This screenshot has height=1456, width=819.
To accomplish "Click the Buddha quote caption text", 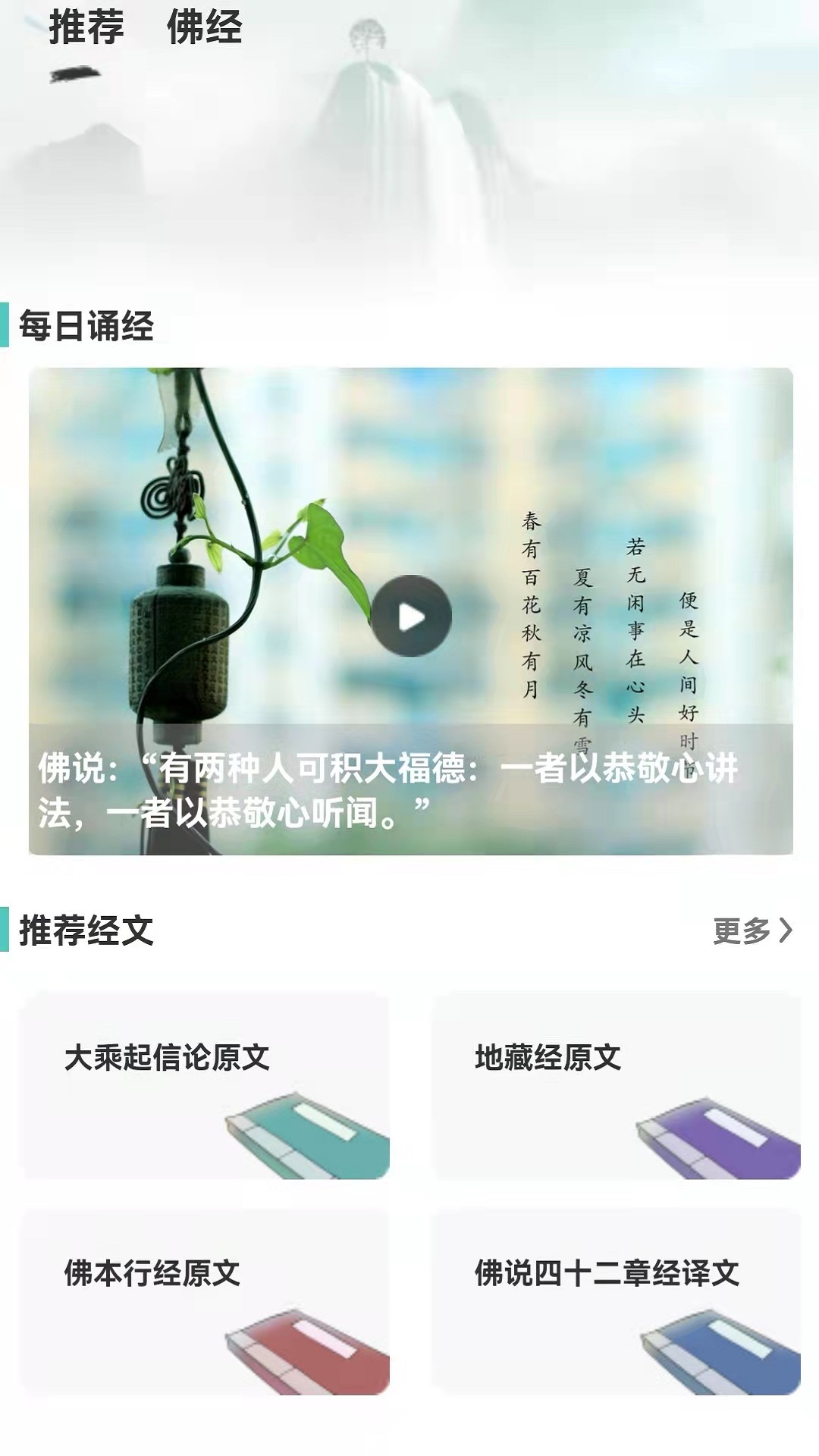I will [391, 789].
